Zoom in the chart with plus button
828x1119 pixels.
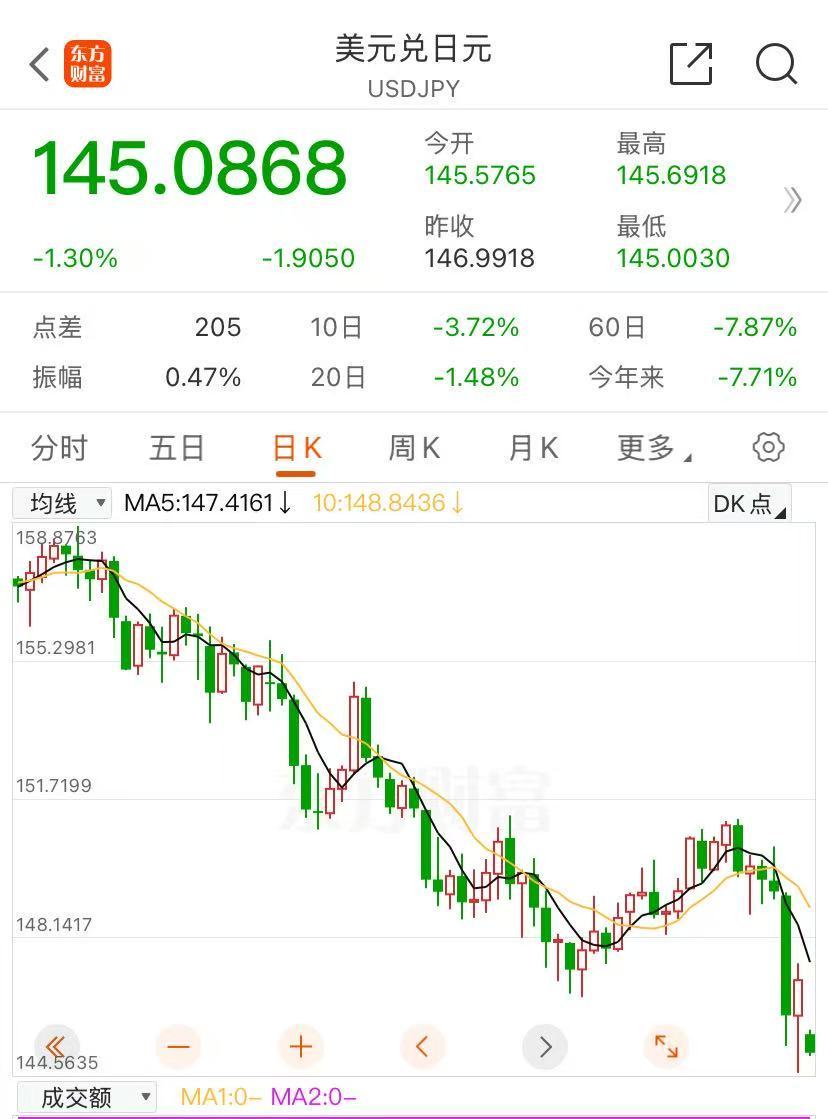(x=301, y=1047)
